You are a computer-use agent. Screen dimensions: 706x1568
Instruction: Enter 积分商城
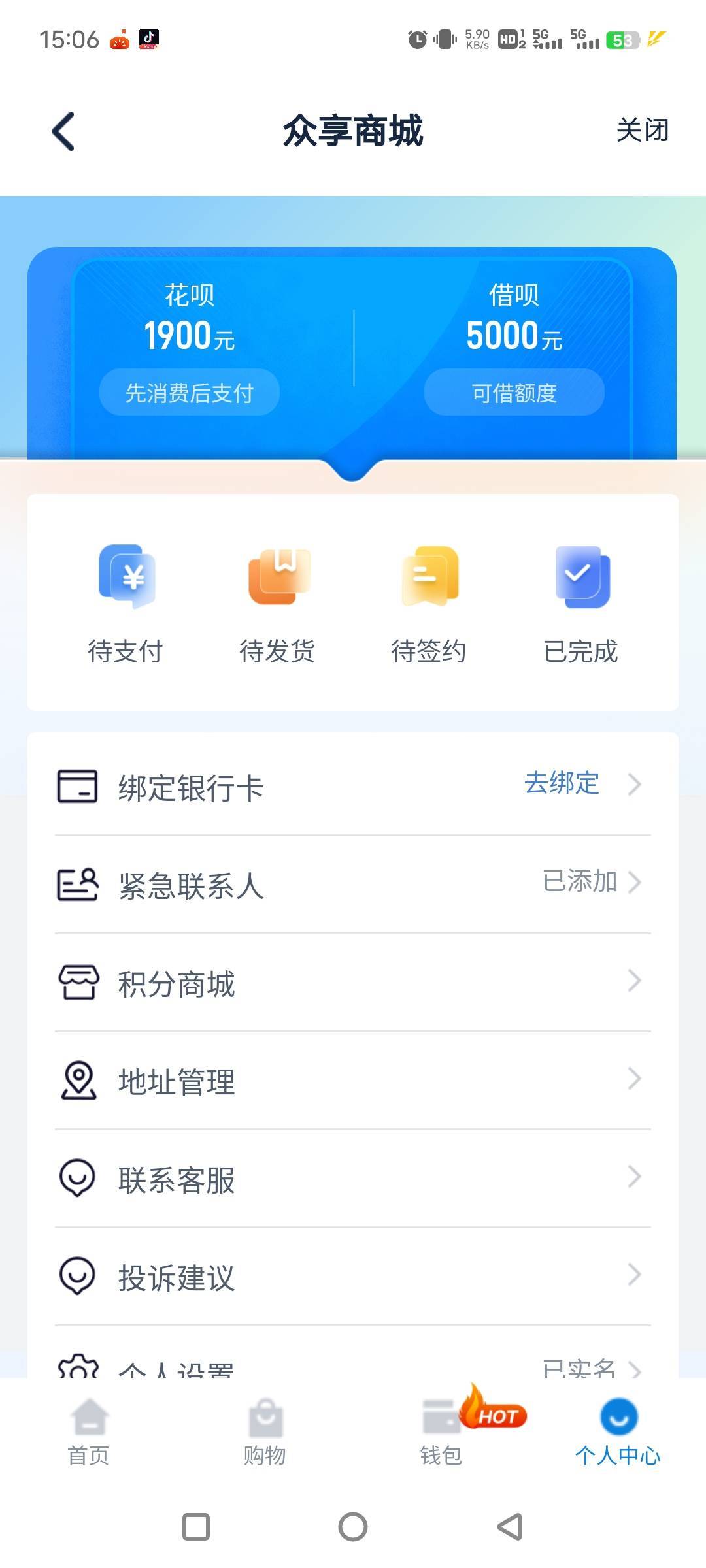353,983
